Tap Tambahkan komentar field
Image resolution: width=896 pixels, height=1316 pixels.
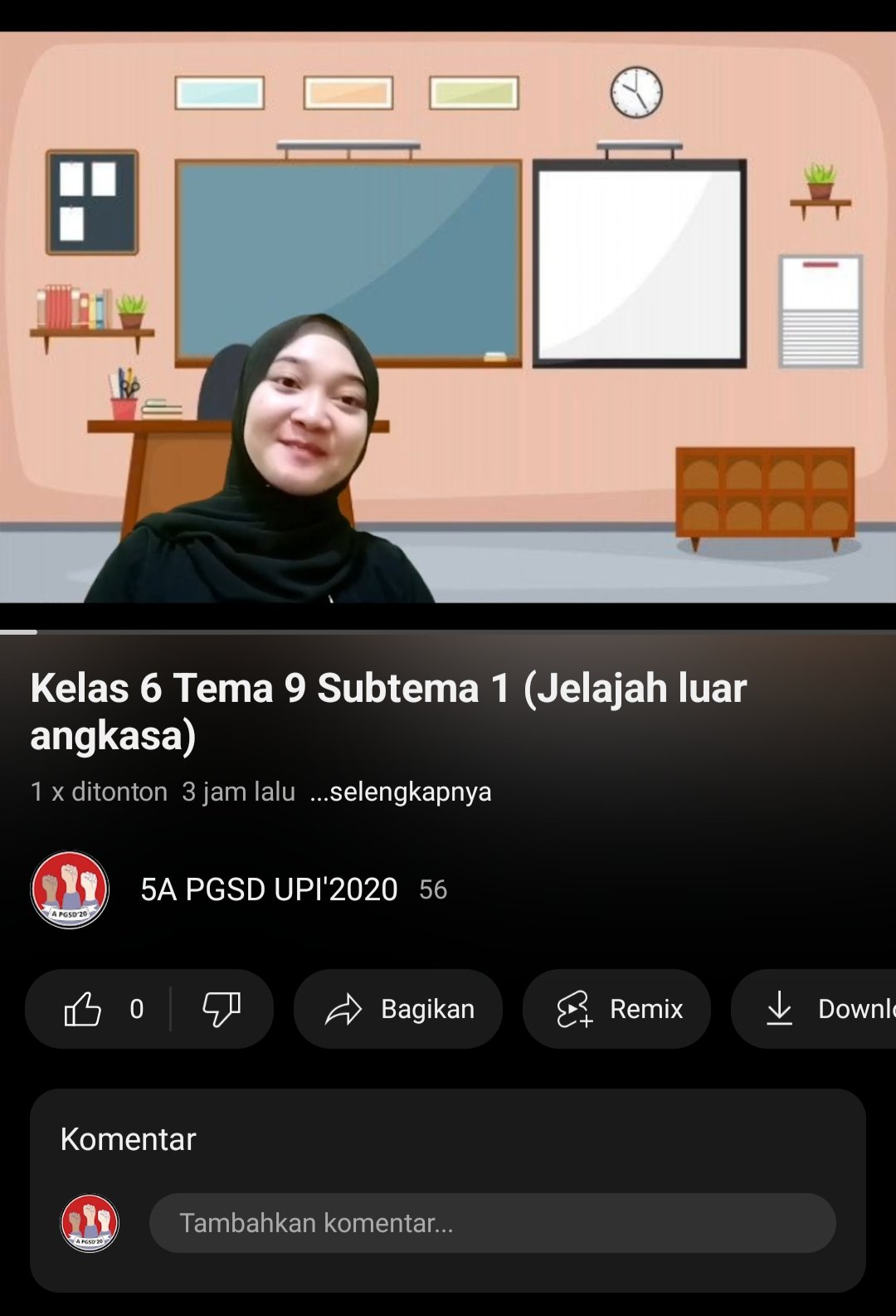point(492,1223)
